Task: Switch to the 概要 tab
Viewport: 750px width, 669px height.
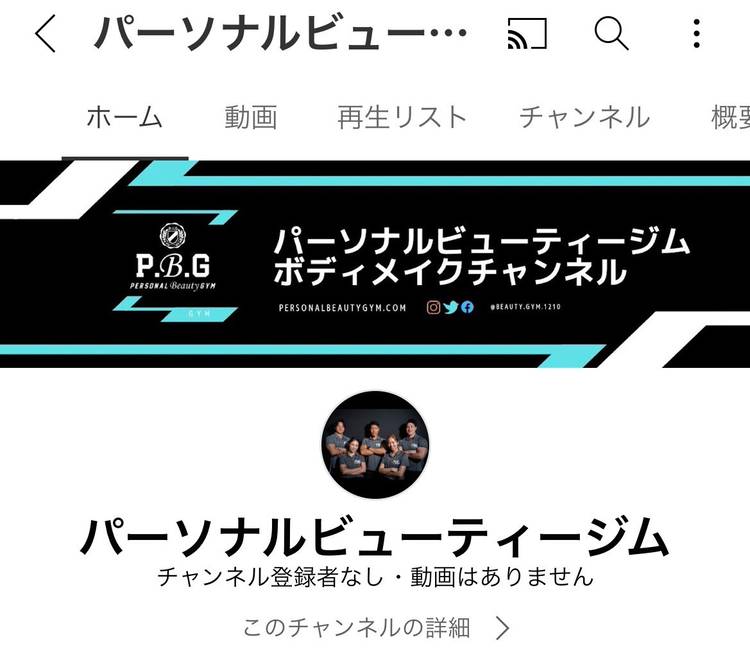Action: [x=730, y=117]
